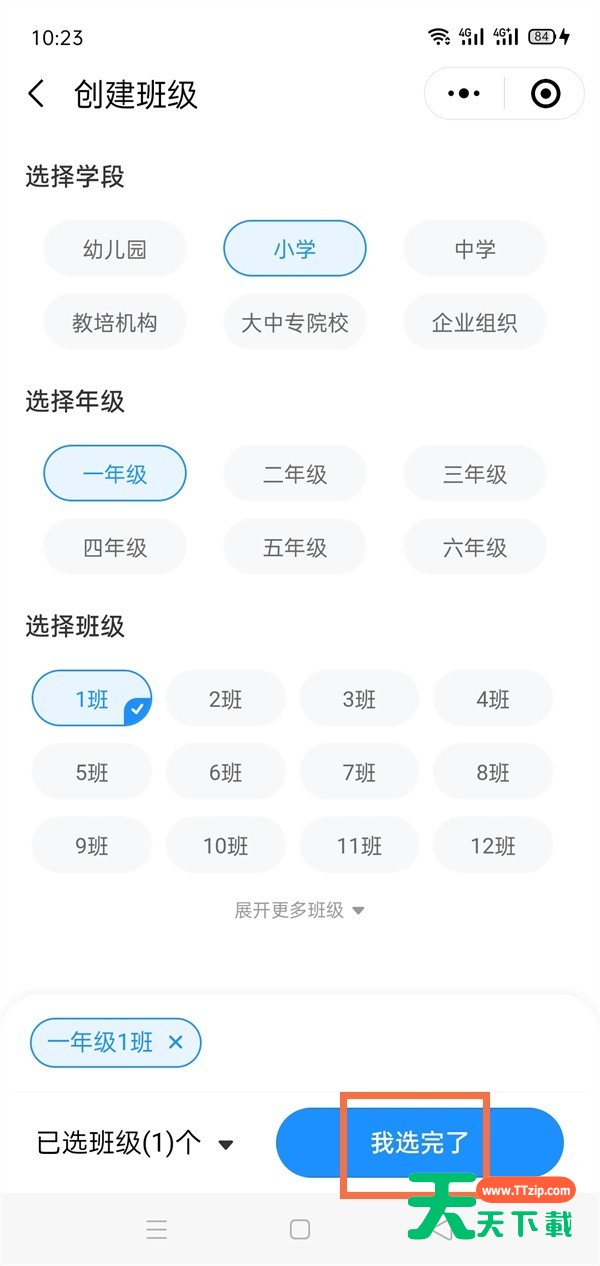This screenshot has width=600, height=1266.
Task: Expand more classes with 展开更多班级
Action: pos(299,910)
